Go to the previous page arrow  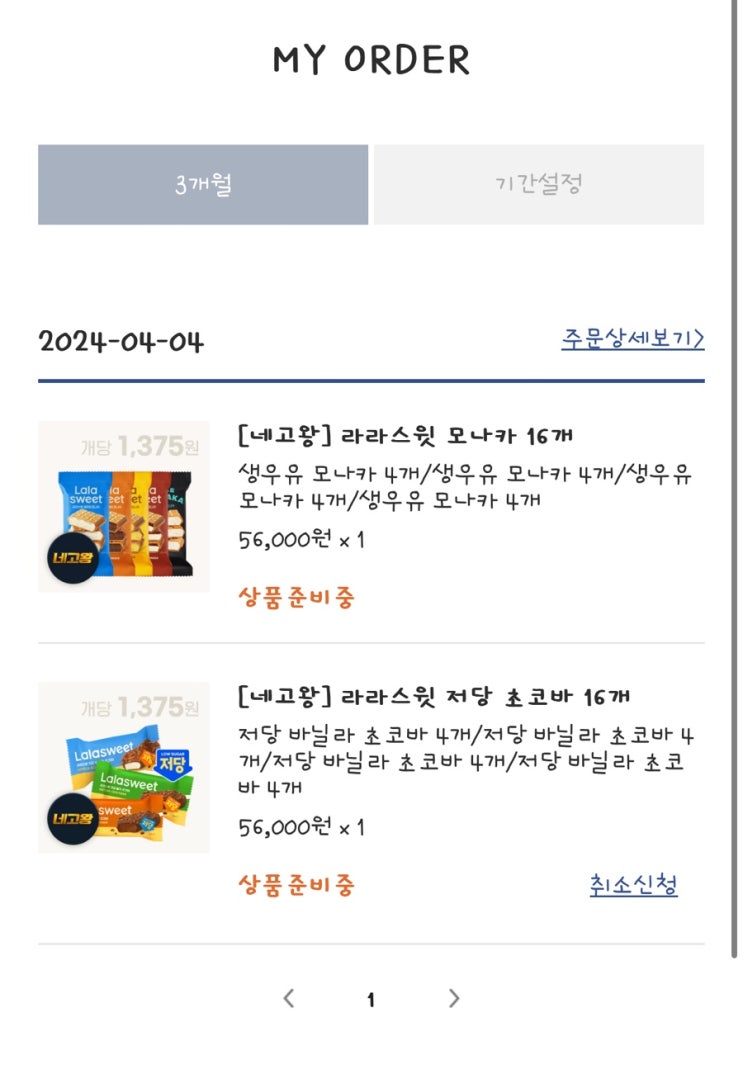[289, 998]
